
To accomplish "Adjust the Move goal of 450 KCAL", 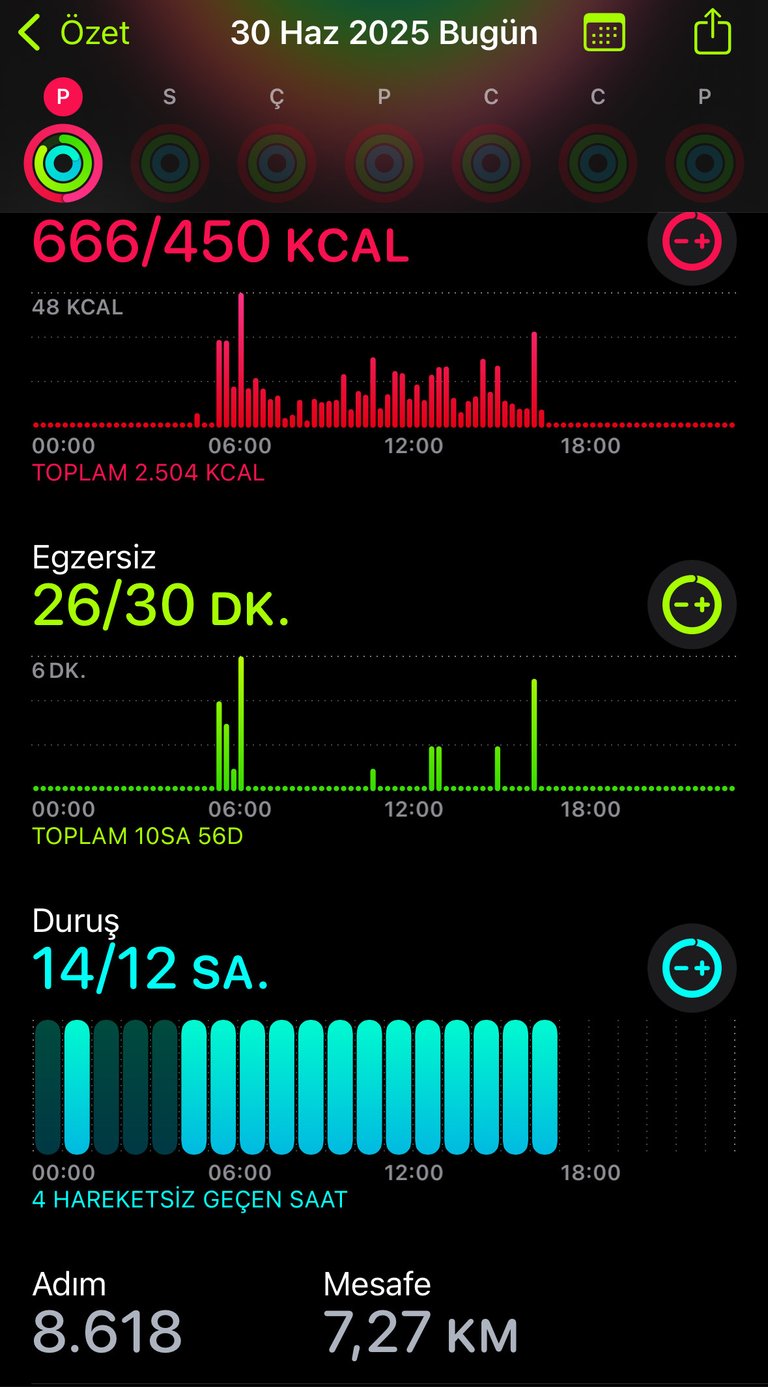I will click(x=692, y=241).
